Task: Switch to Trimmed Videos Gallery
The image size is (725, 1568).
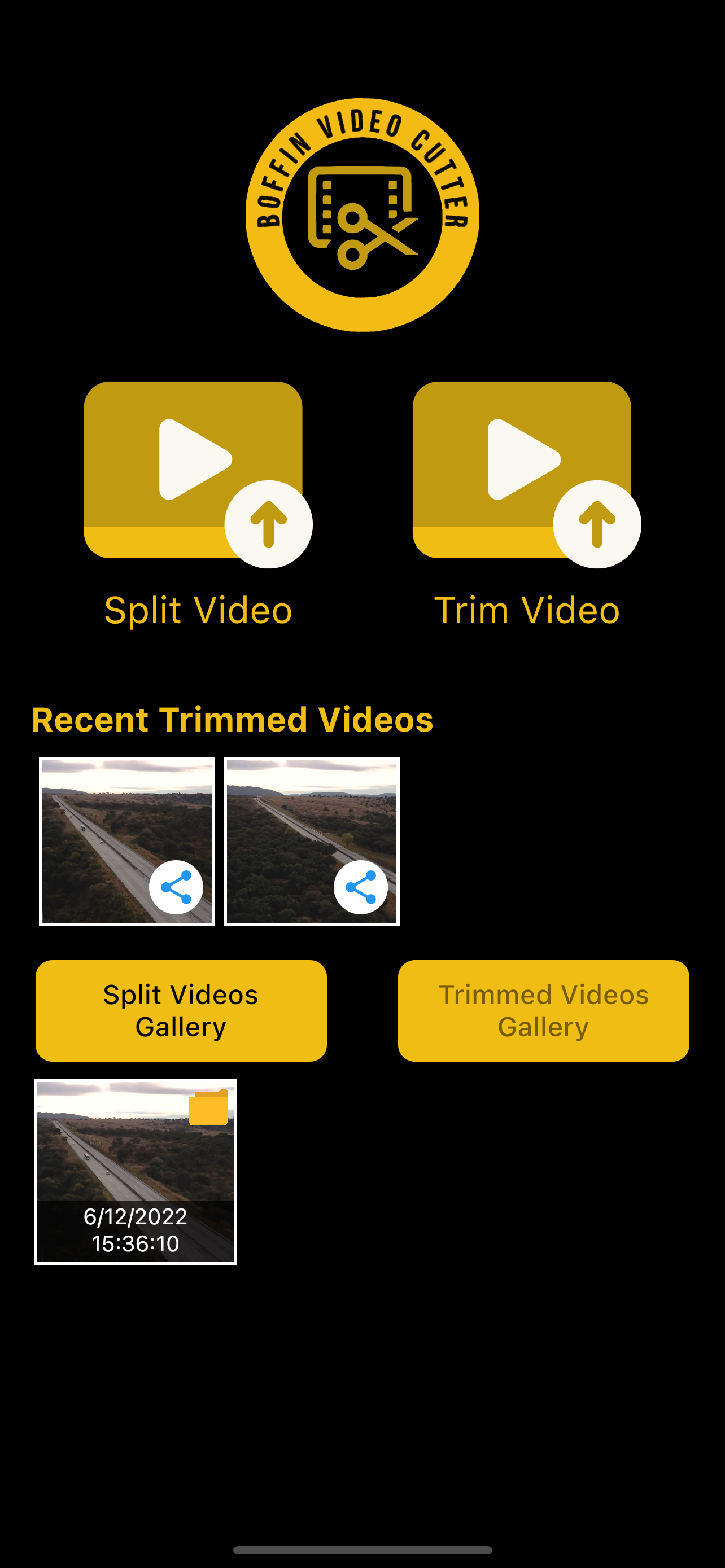Action: tap(543, 1010)
